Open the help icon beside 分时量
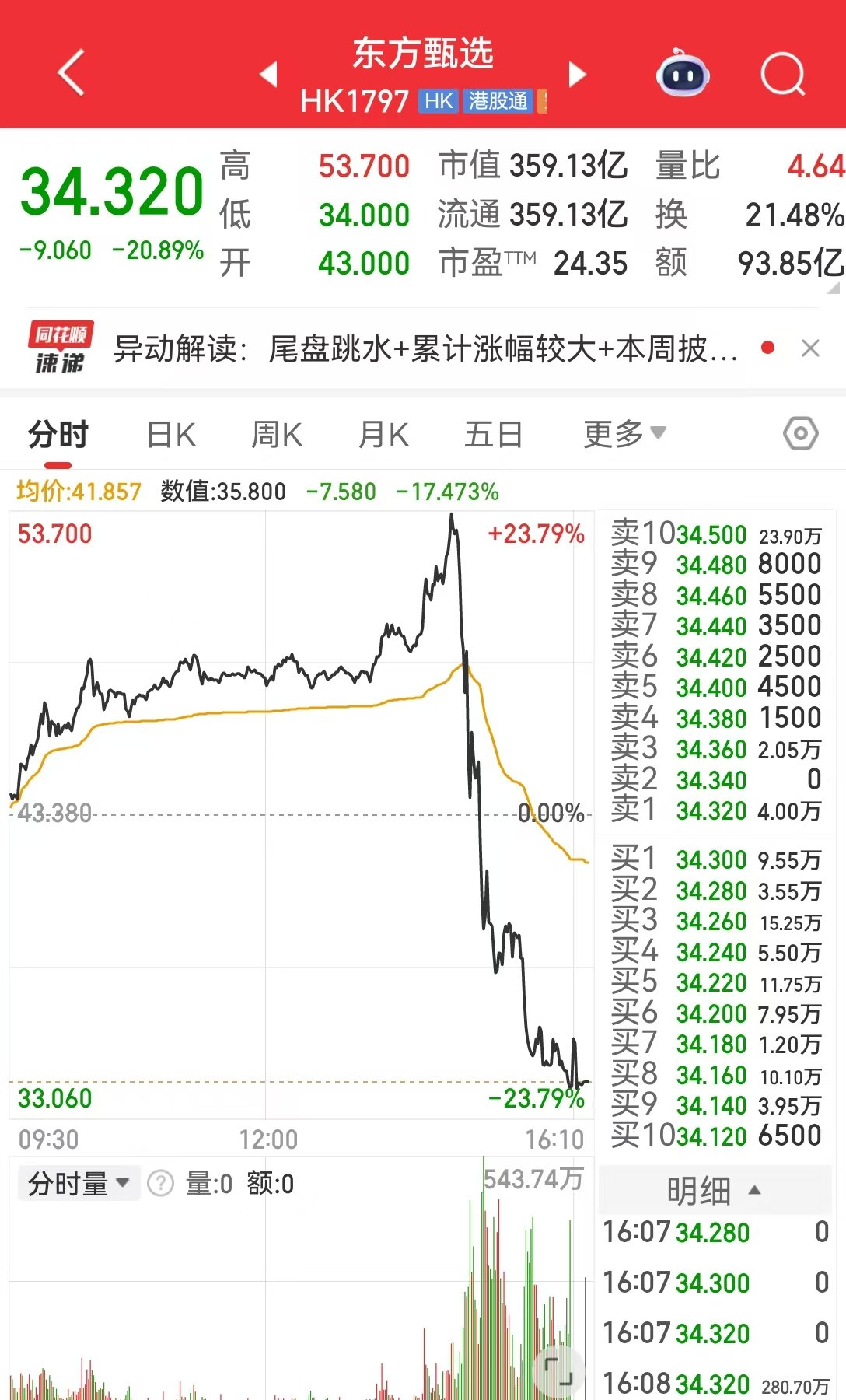 pyautogui.click(x=160, y=1184)
